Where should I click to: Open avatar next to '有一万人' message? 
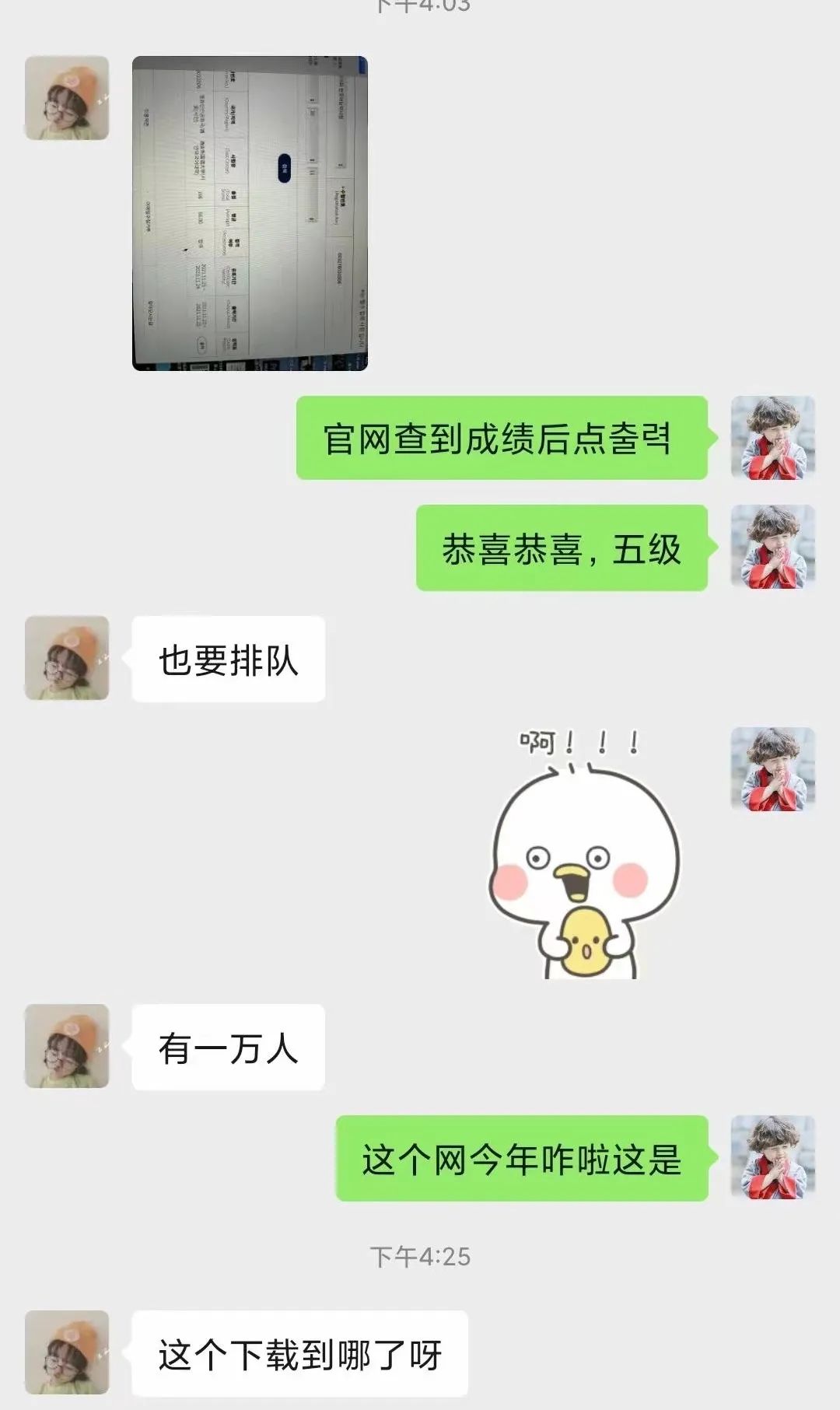67,1046
